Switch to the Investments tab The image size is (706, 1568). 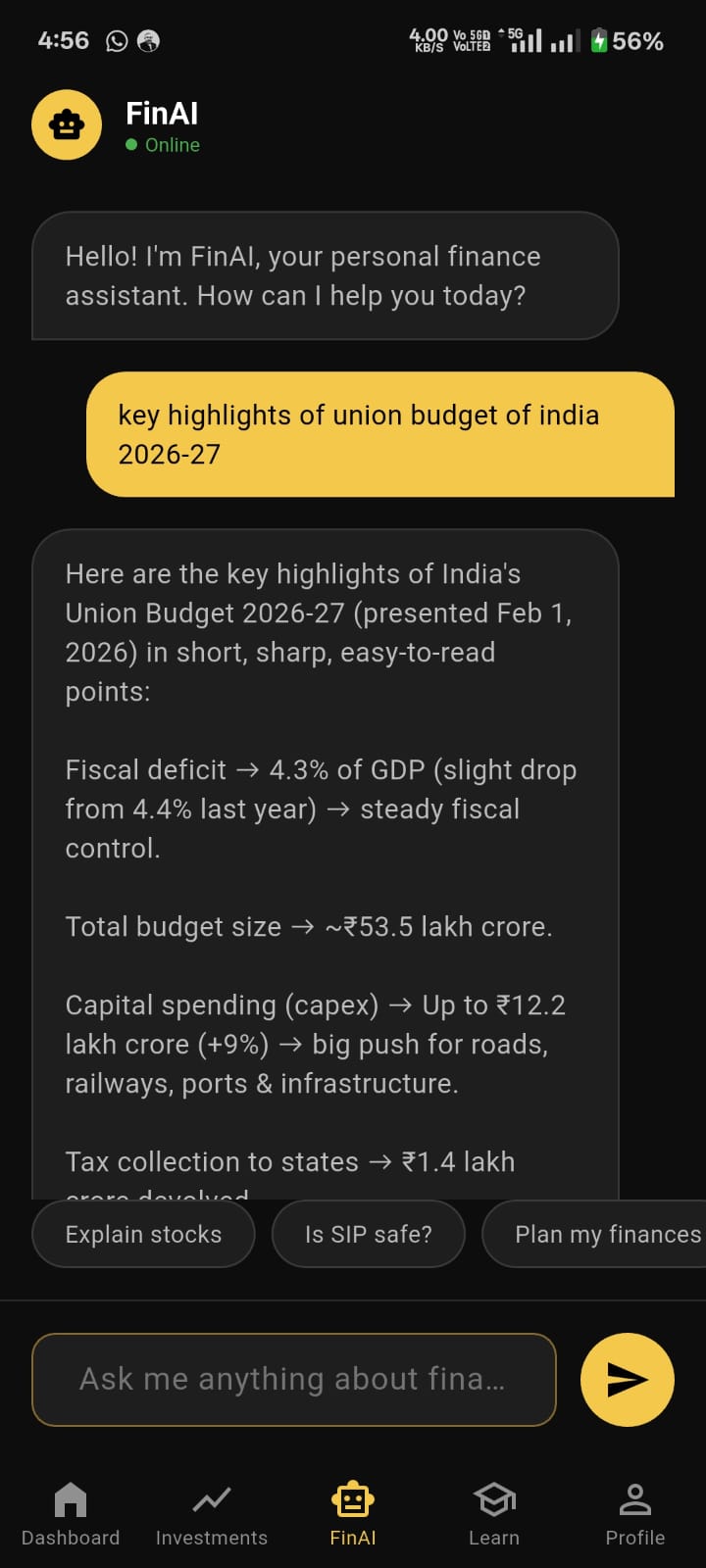click(x=212, y=1514)
